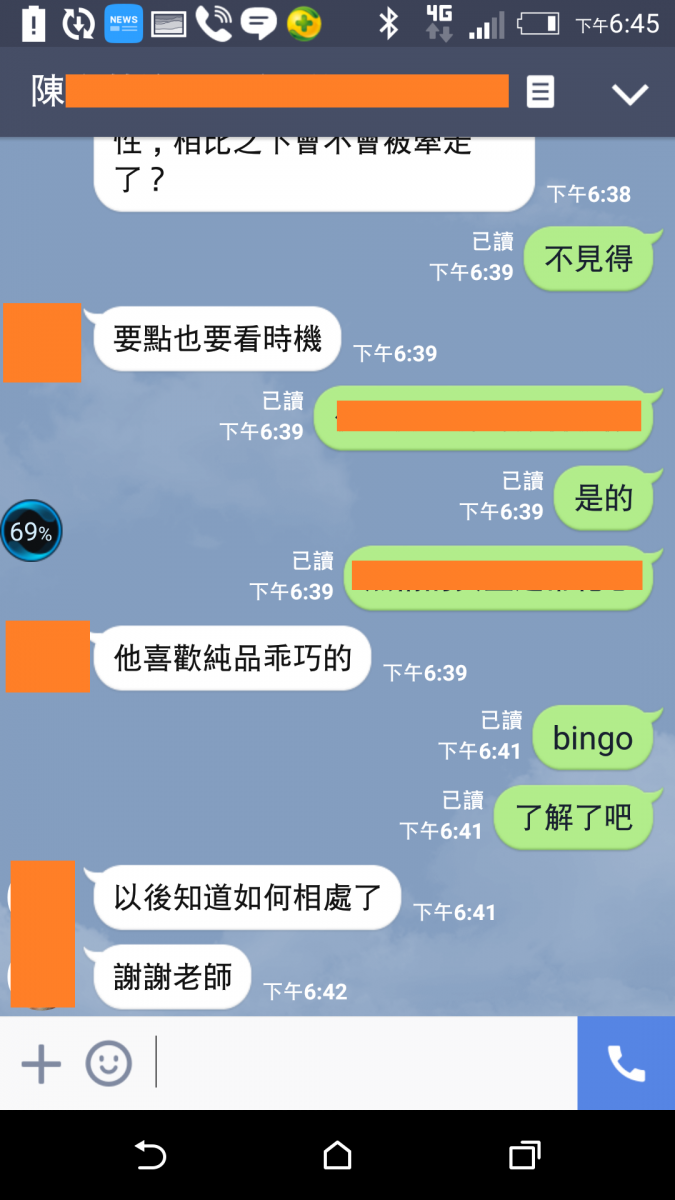
Task: Start a voice call with phone button
Action: coord(626,1063)
